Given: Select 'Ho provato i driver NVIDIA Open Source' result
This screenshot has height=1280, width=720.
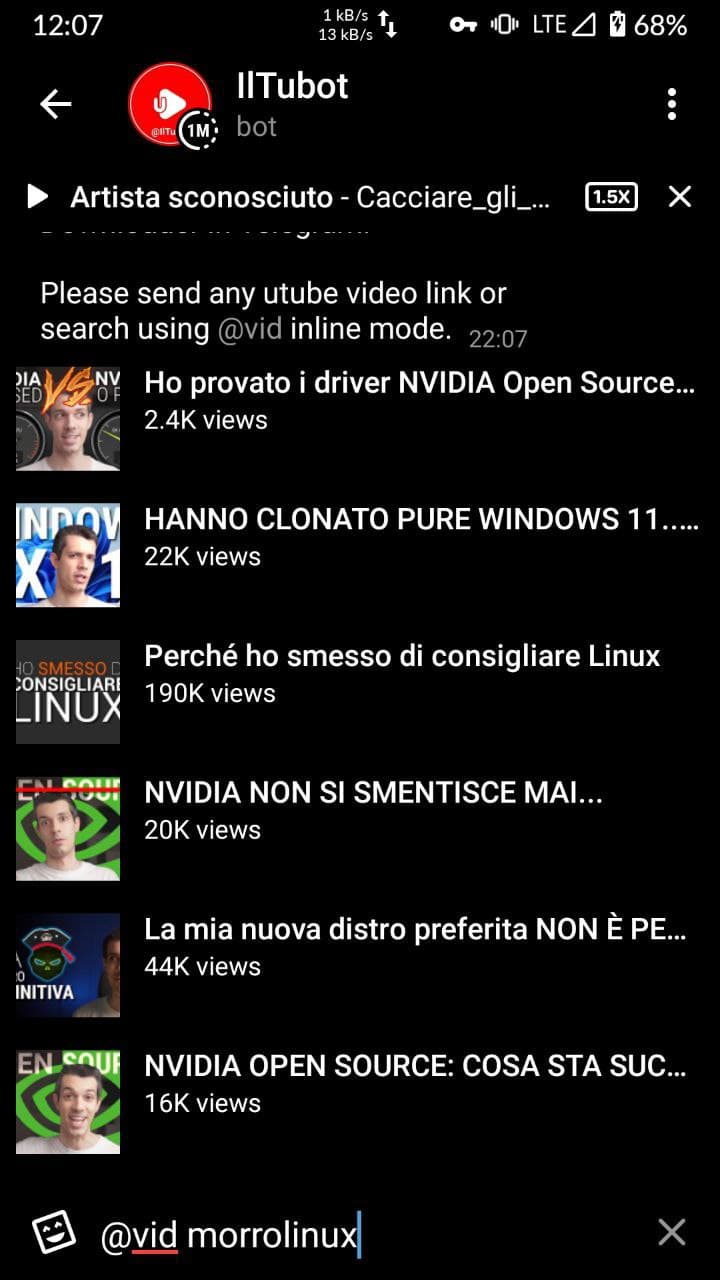Looking at the screenshot, I should point(400,400).
